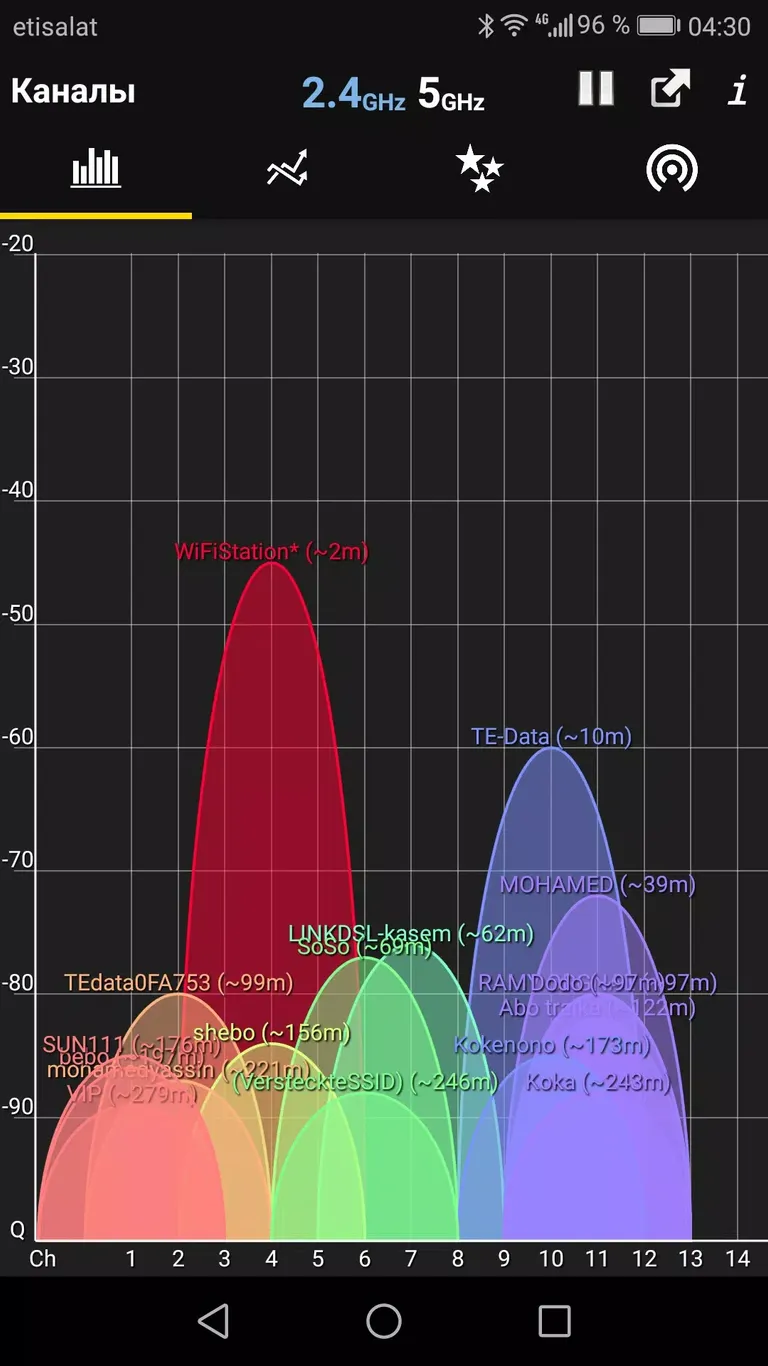Pause the channel scanning
This screenshot has width=768, height=1366.
tap(596, 89)
